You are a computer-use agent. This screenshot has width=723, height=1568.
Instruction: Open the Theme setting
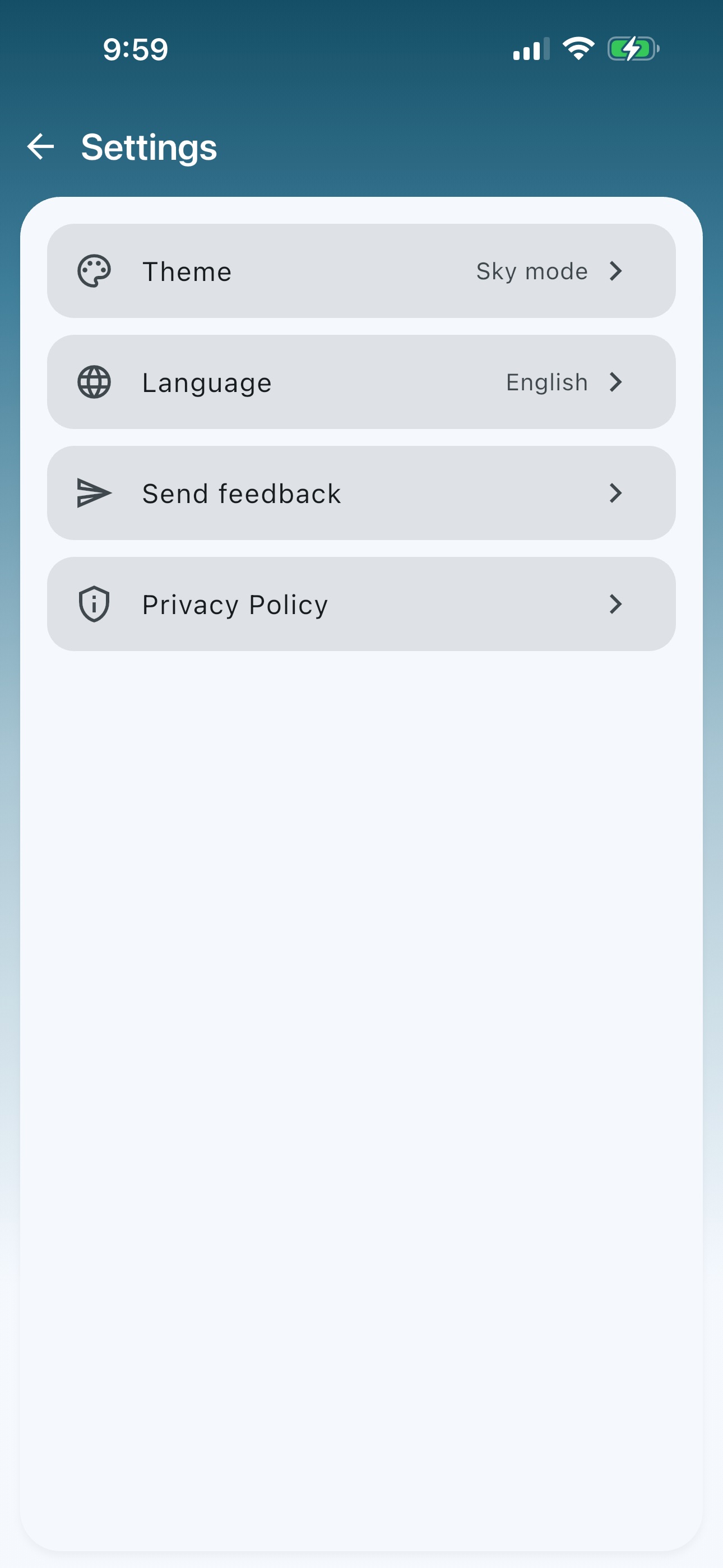coord(361,271)
